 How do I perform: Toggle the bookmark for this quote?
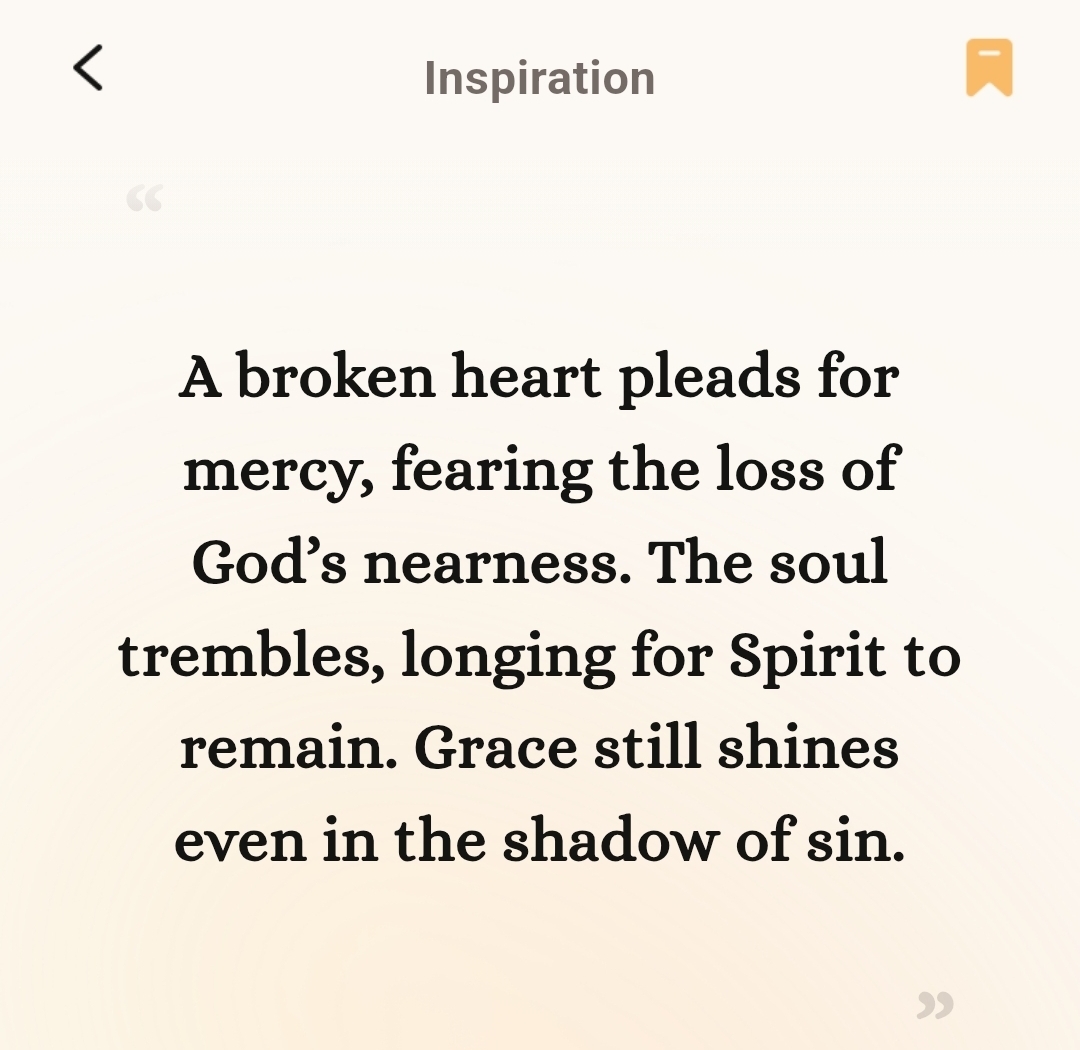point(988,68)
